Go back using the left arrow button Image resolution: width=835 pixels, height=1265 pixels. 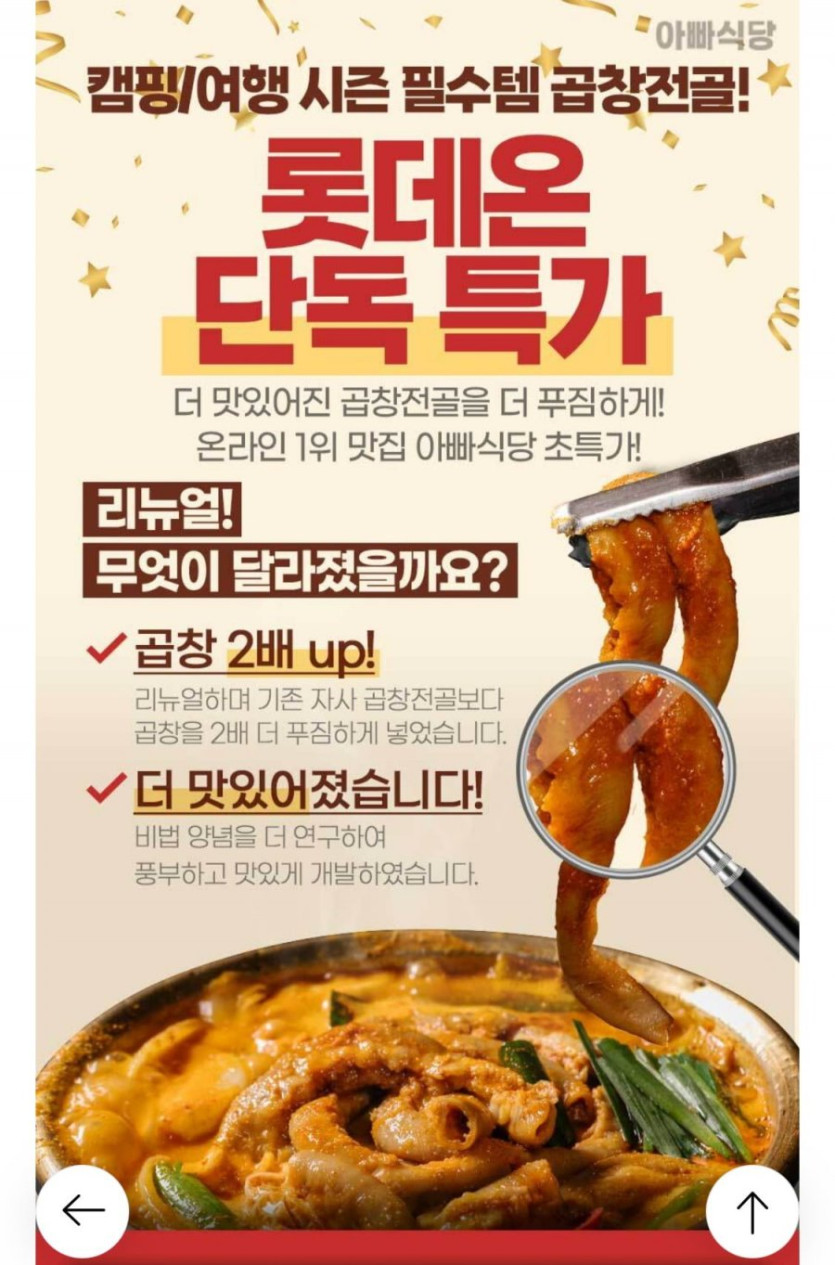click(82, 1211)
